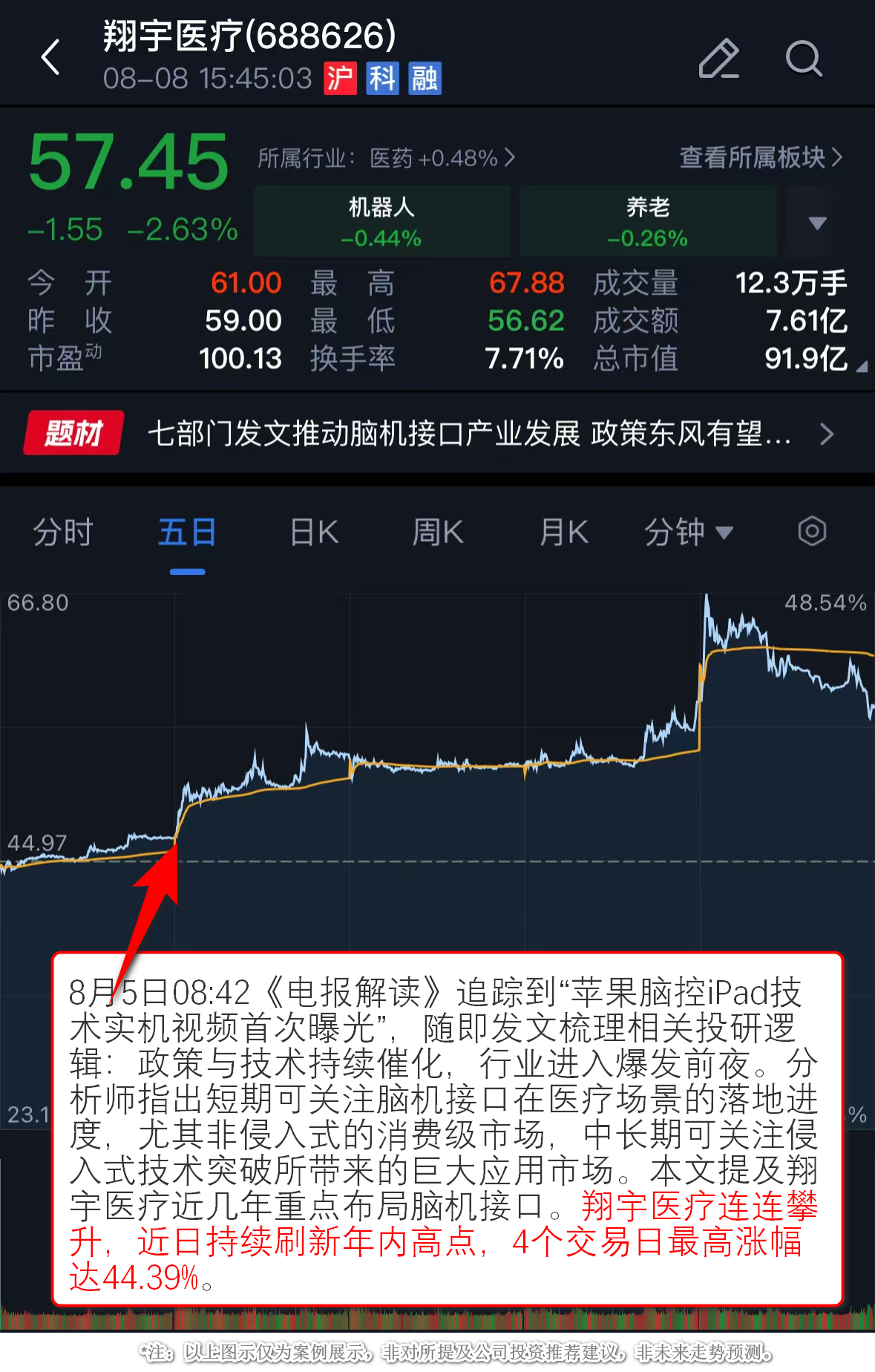The height and width of the screenshot is (1372, 875).
Task: Show the 月K chart
Action: [x=564, y=533]
